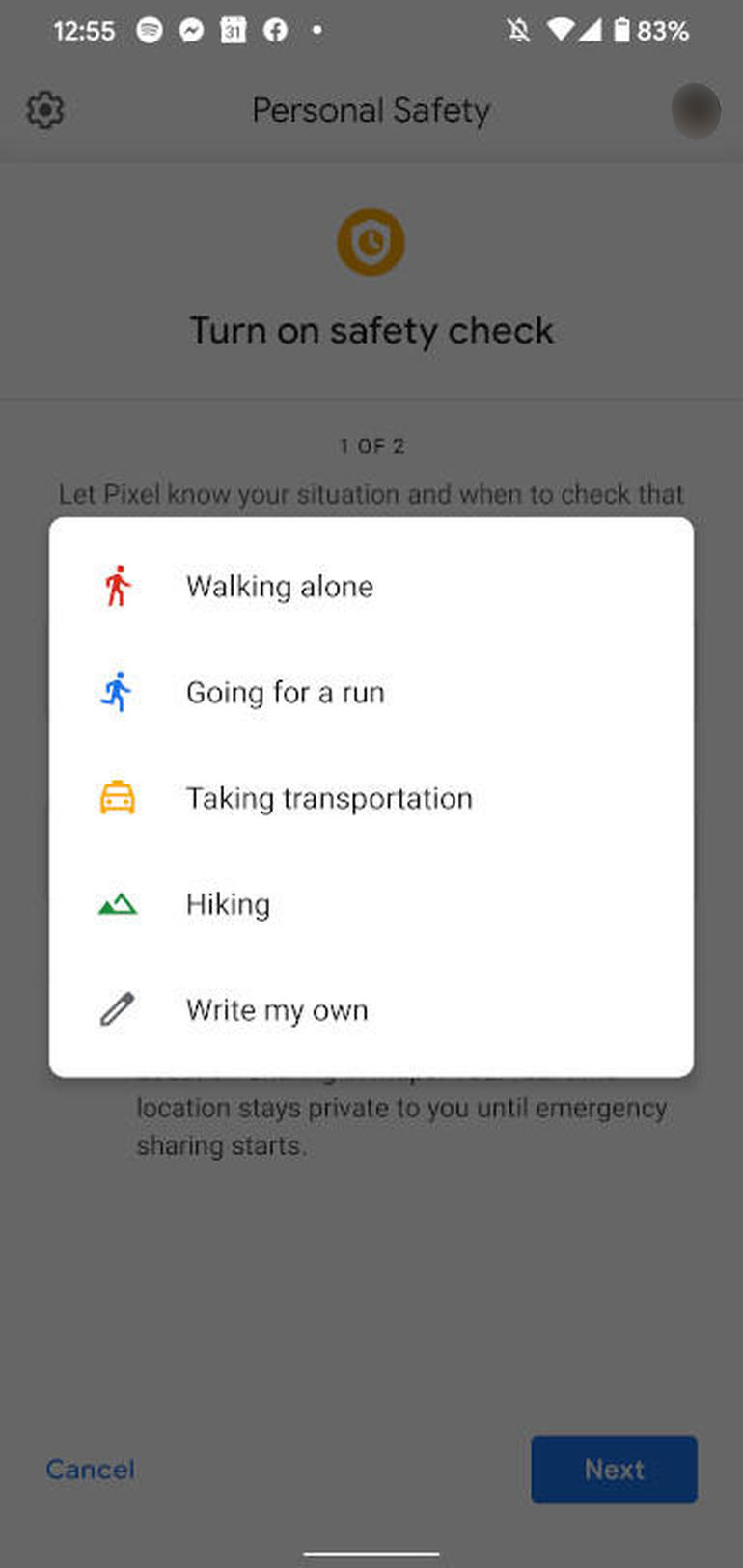This screenshot has width=743, height=1568.
Task: Select the Walking alone option
Action: pos(280,586)
